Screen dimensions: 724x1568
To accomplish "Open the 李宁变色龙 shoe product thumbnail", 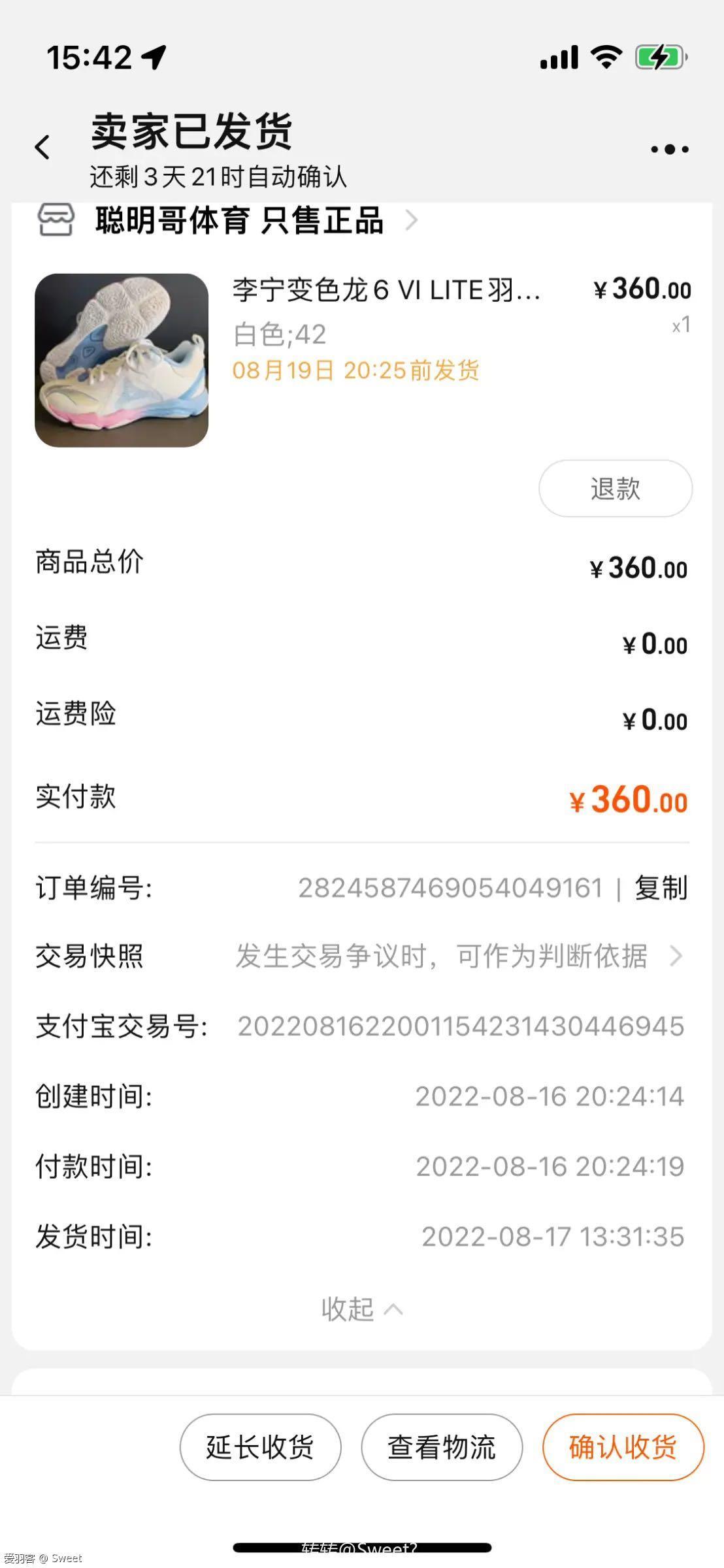I will point(122,360).
